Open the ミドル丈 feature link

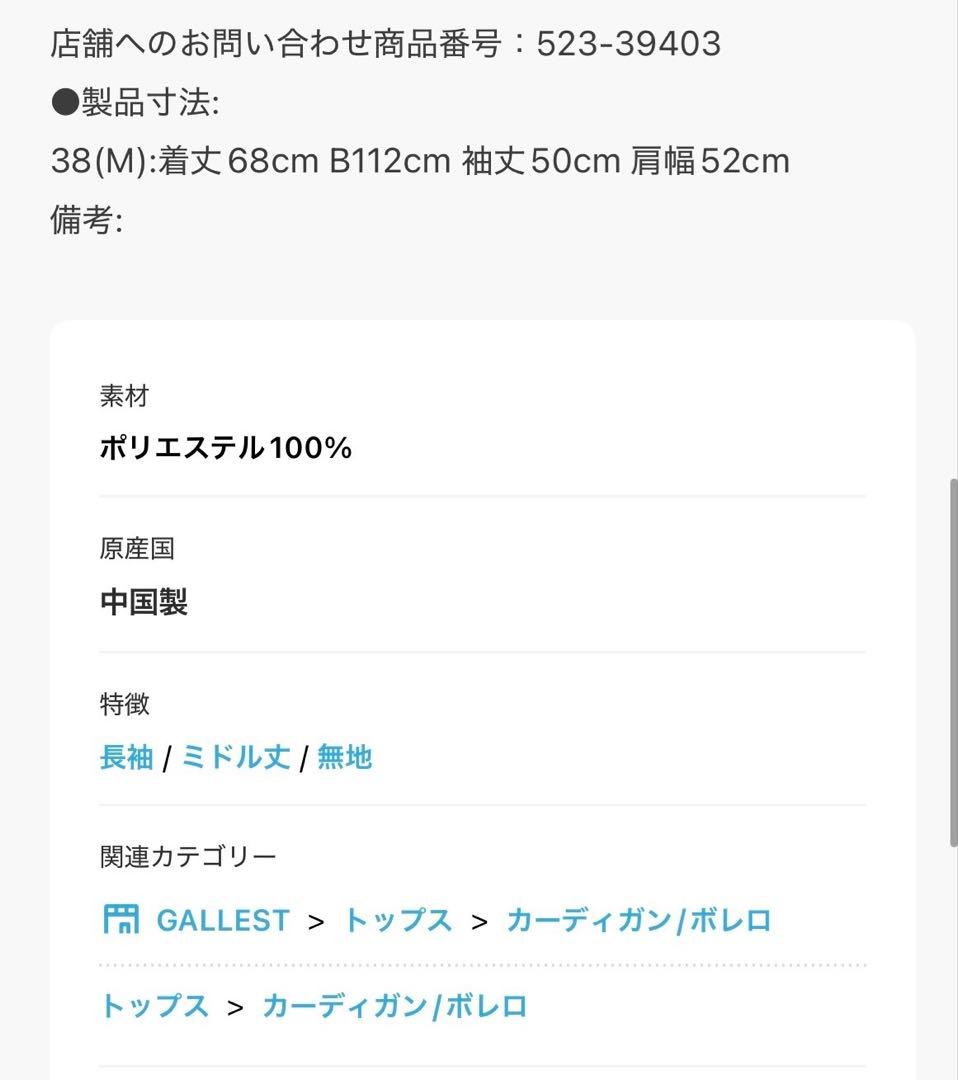[x=236, y=757]
